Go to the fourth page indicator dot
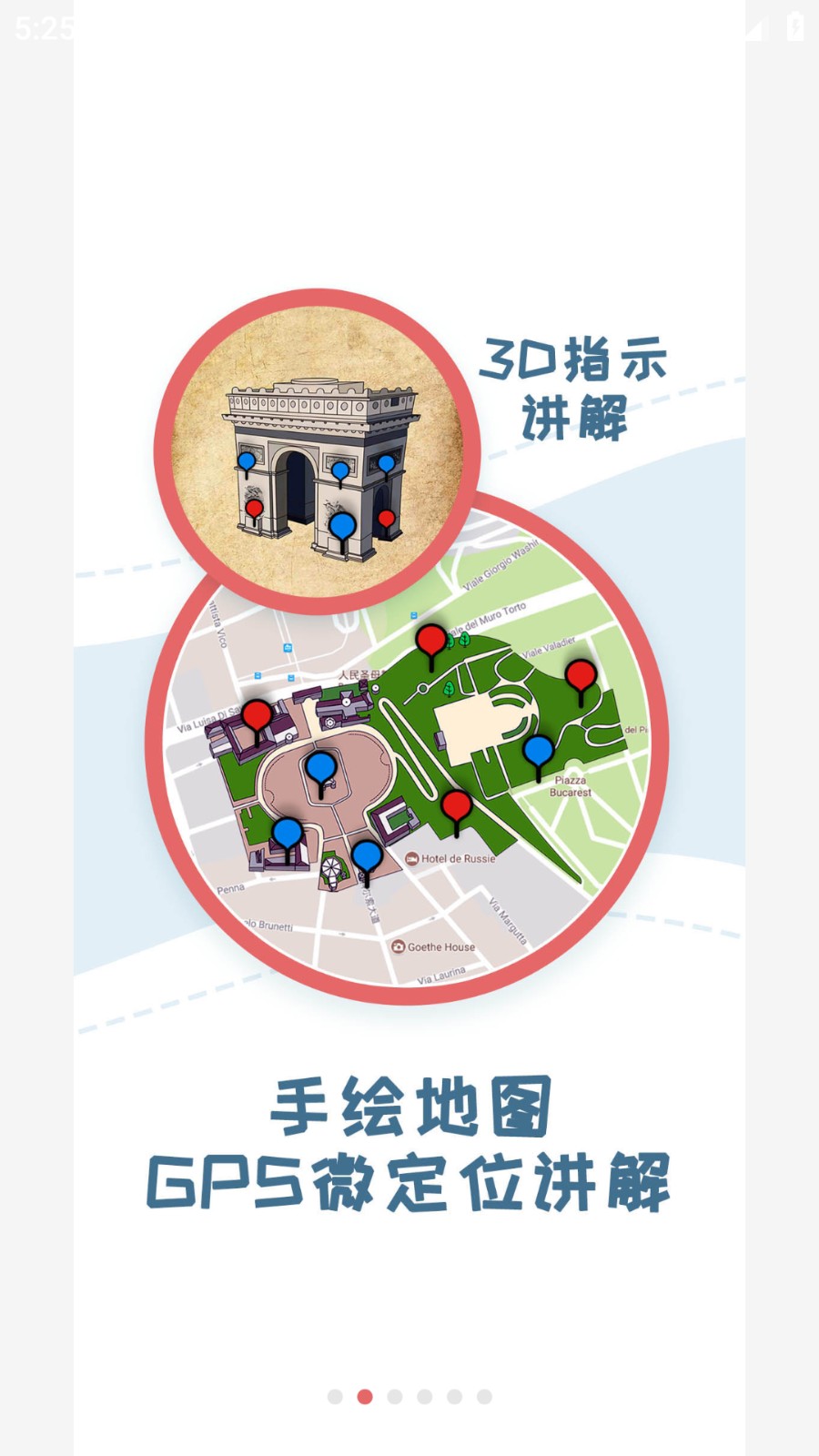The image size is (819, 1456). (x=425, y=1397)
